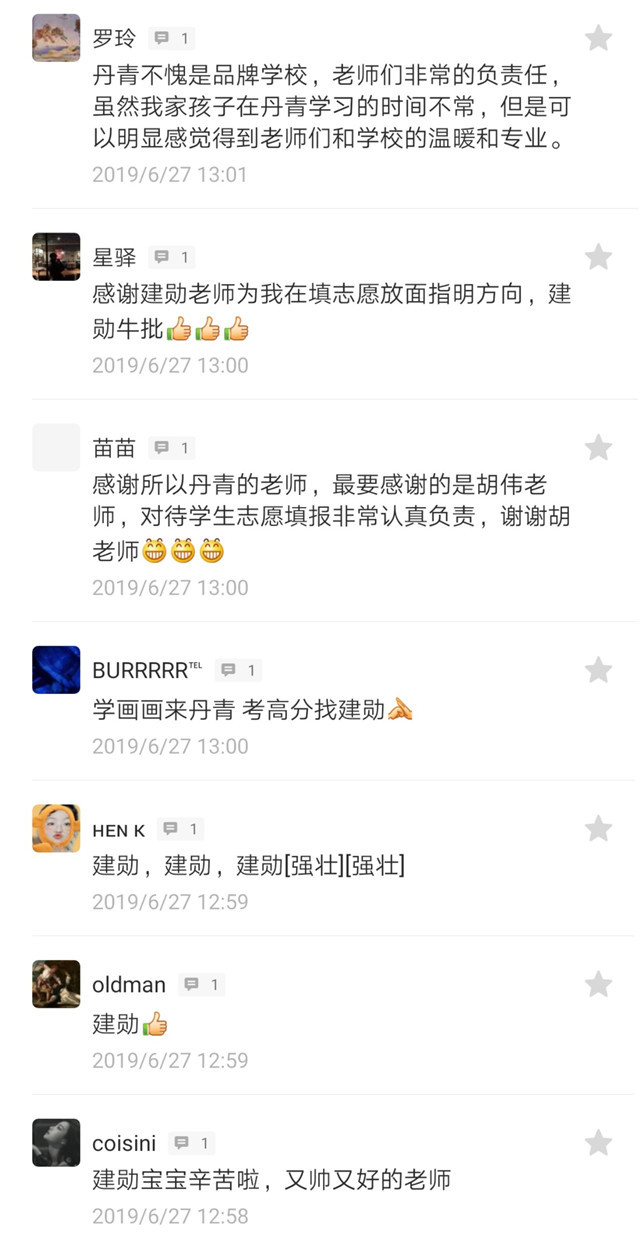Star the comment by BURRRRR

598,670
